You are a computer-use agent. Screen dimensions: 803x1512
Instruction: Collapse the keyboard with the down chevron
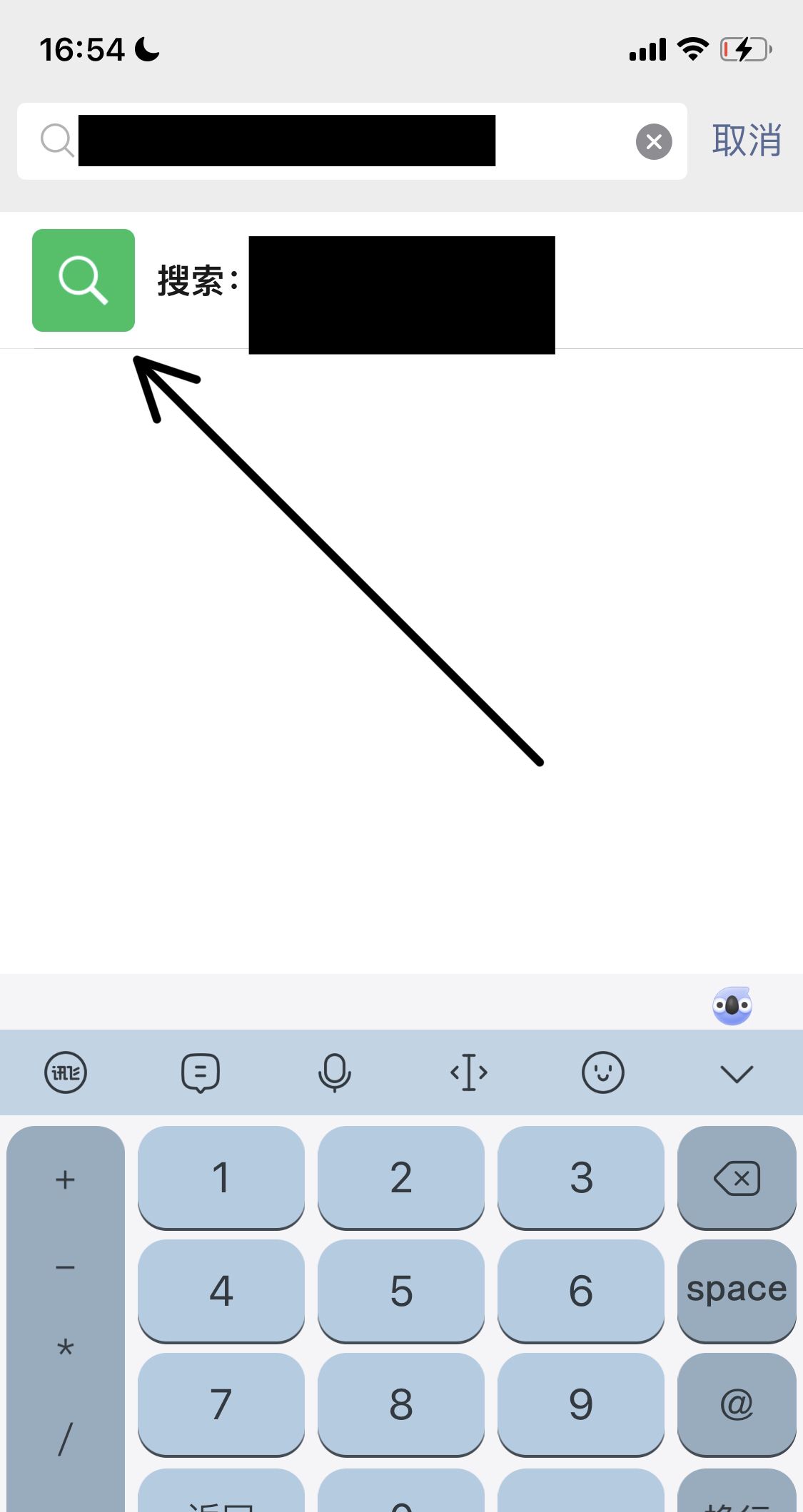(737, 1072)
